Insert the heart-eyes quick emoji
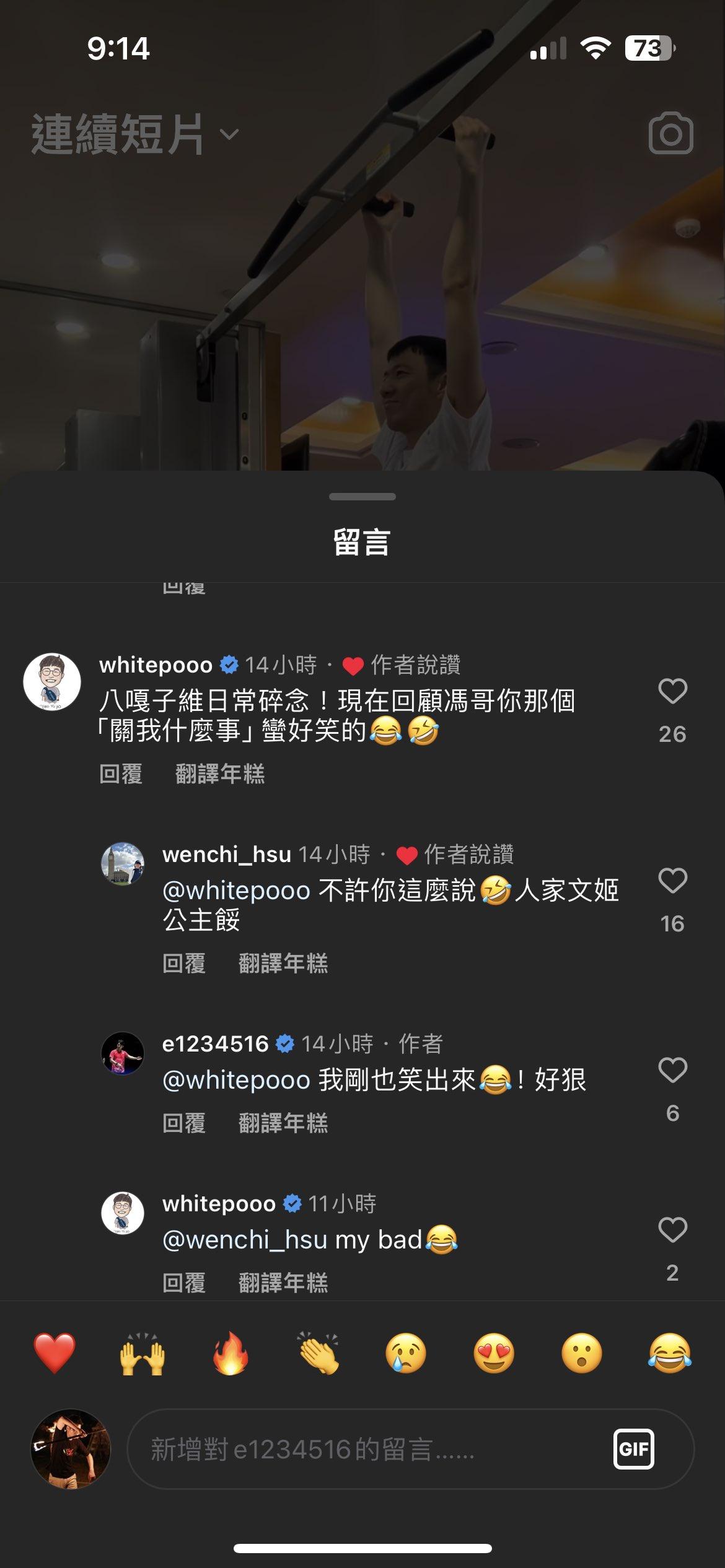Screen dimensions: 725x1568 (494, 1352)
